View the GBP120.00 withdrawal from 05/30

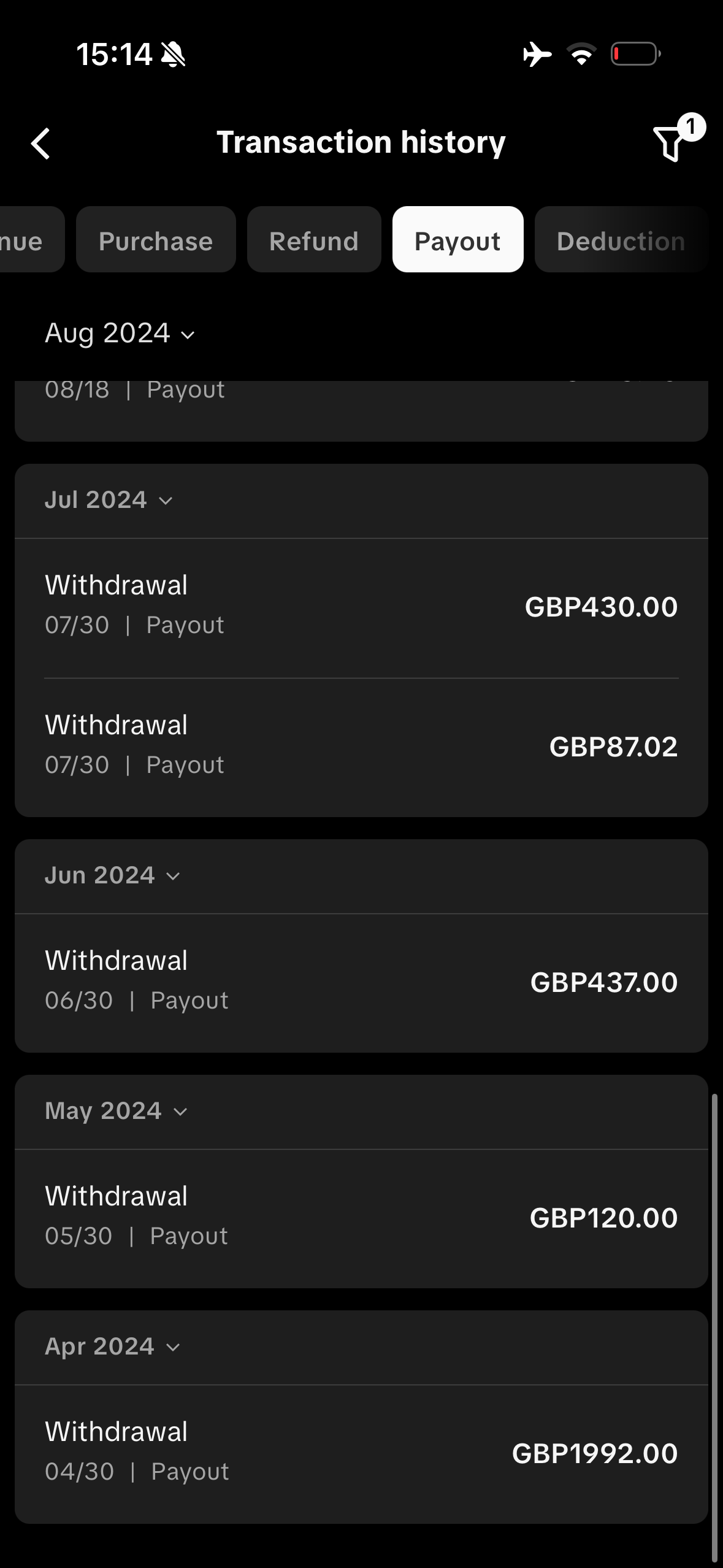pyautogui.click(x=361, y=1217)
